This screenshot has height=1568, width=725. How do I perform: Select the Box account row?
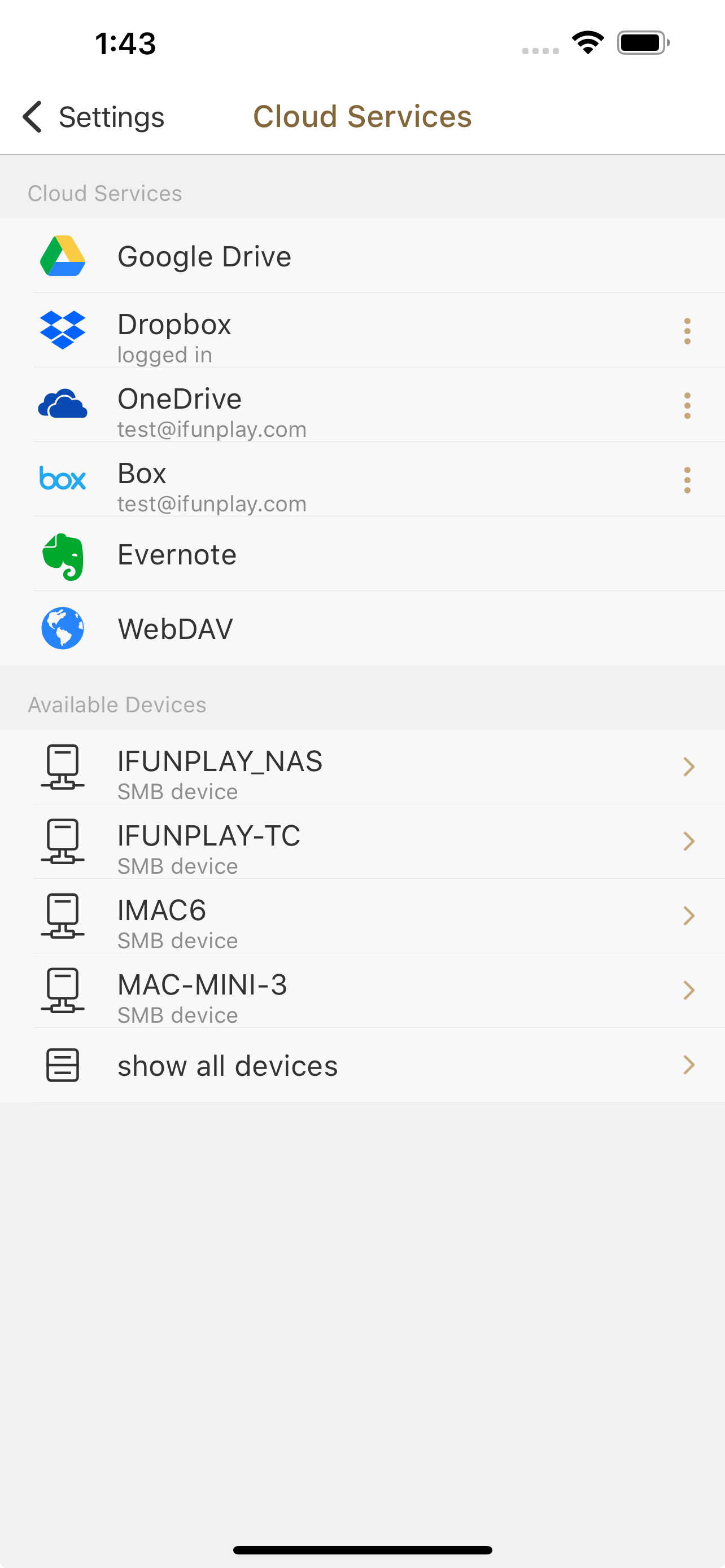pos(362,480)
